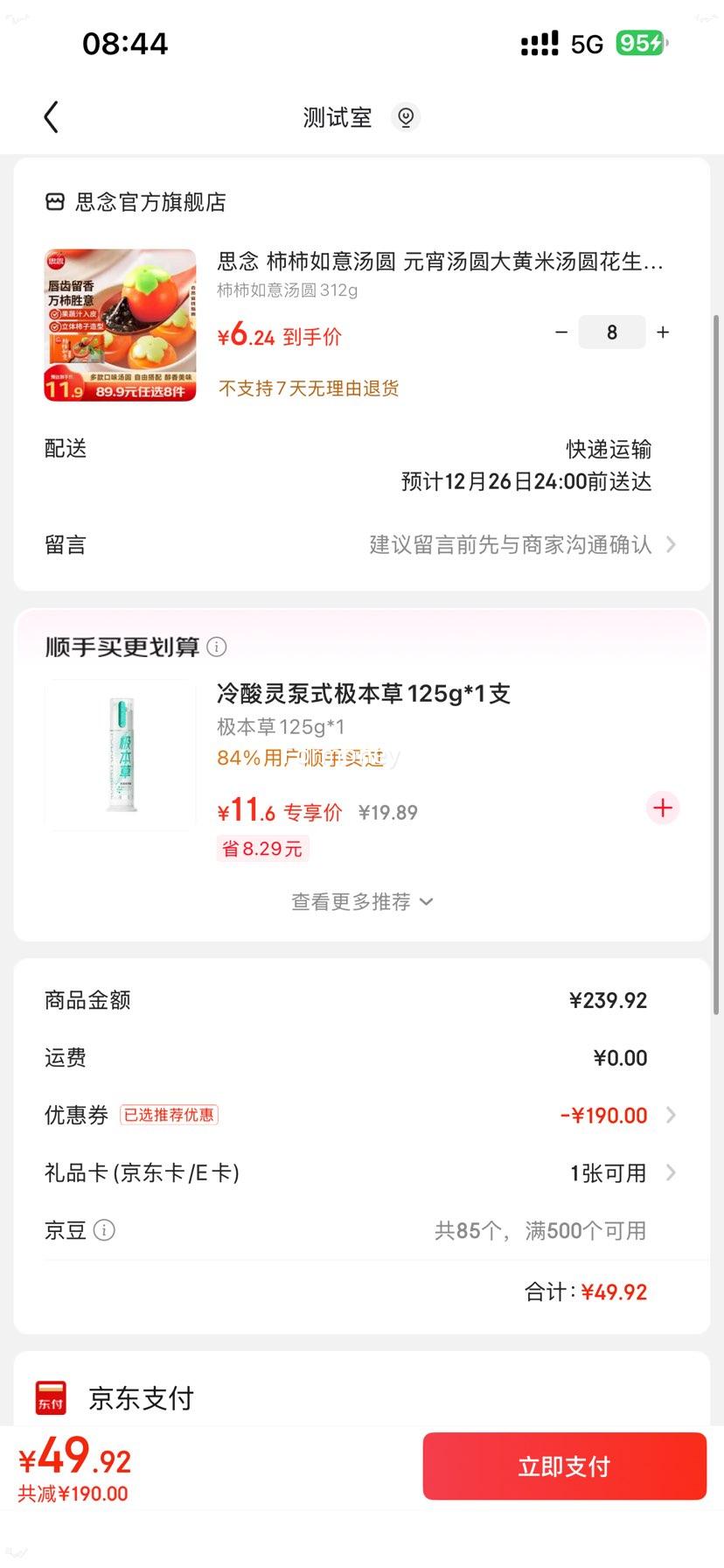
Task: Expand the 礼品卡 gift card section
Action: point(670,1172)
